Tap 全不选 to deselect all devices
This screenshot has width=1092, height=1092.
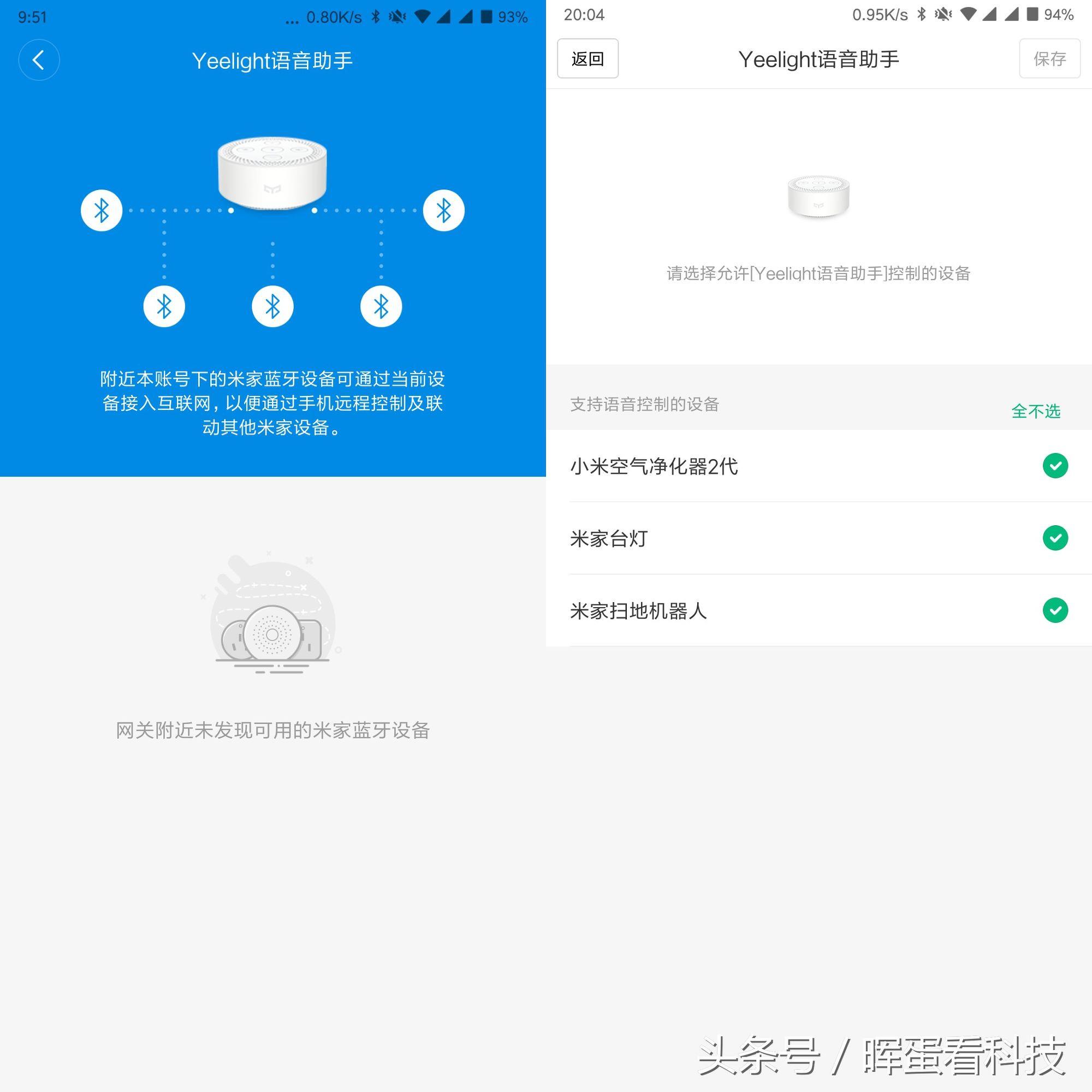coord(1035,411)
